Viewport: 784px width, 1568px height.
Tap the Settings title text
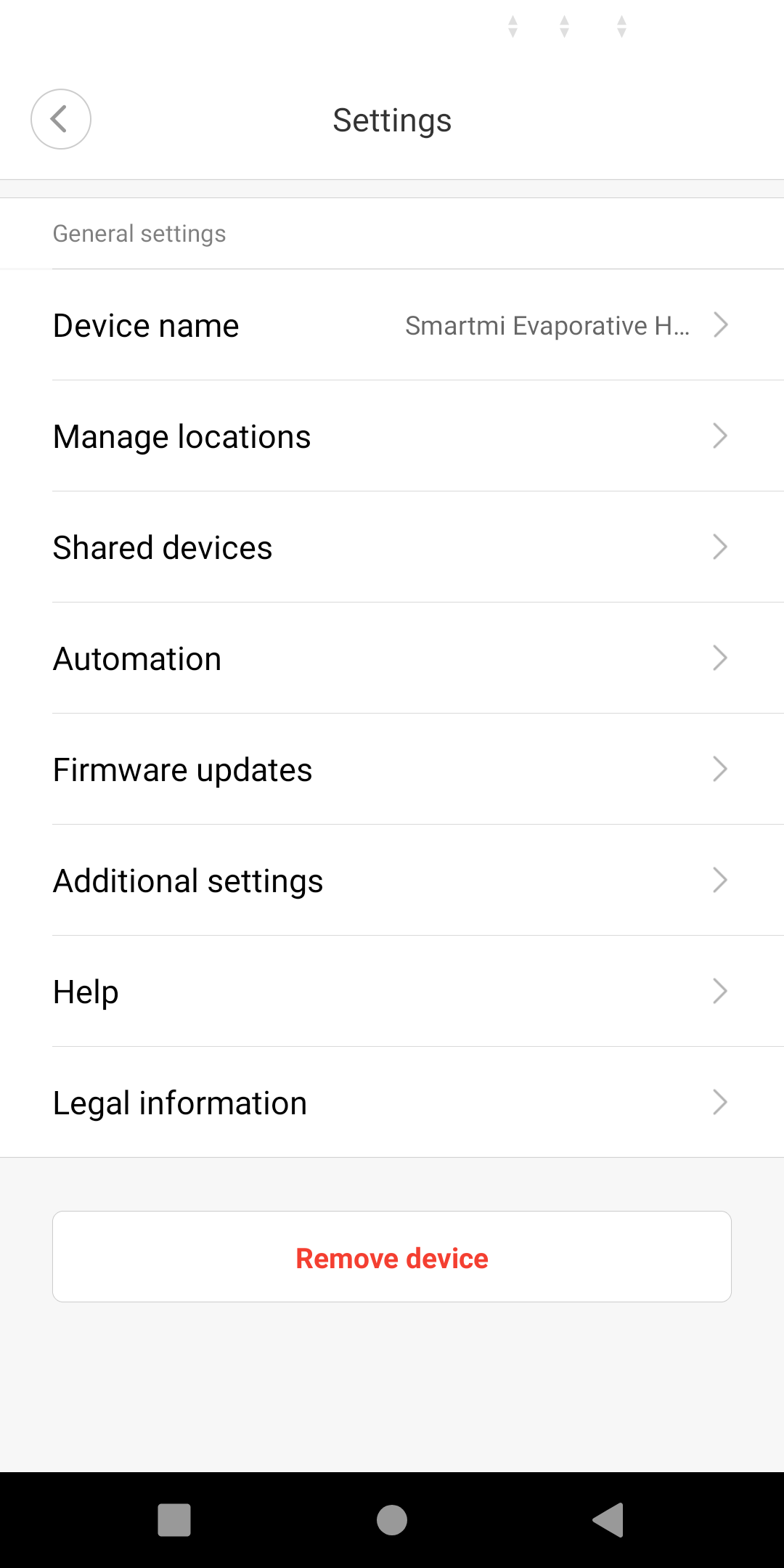pos(392,119)
